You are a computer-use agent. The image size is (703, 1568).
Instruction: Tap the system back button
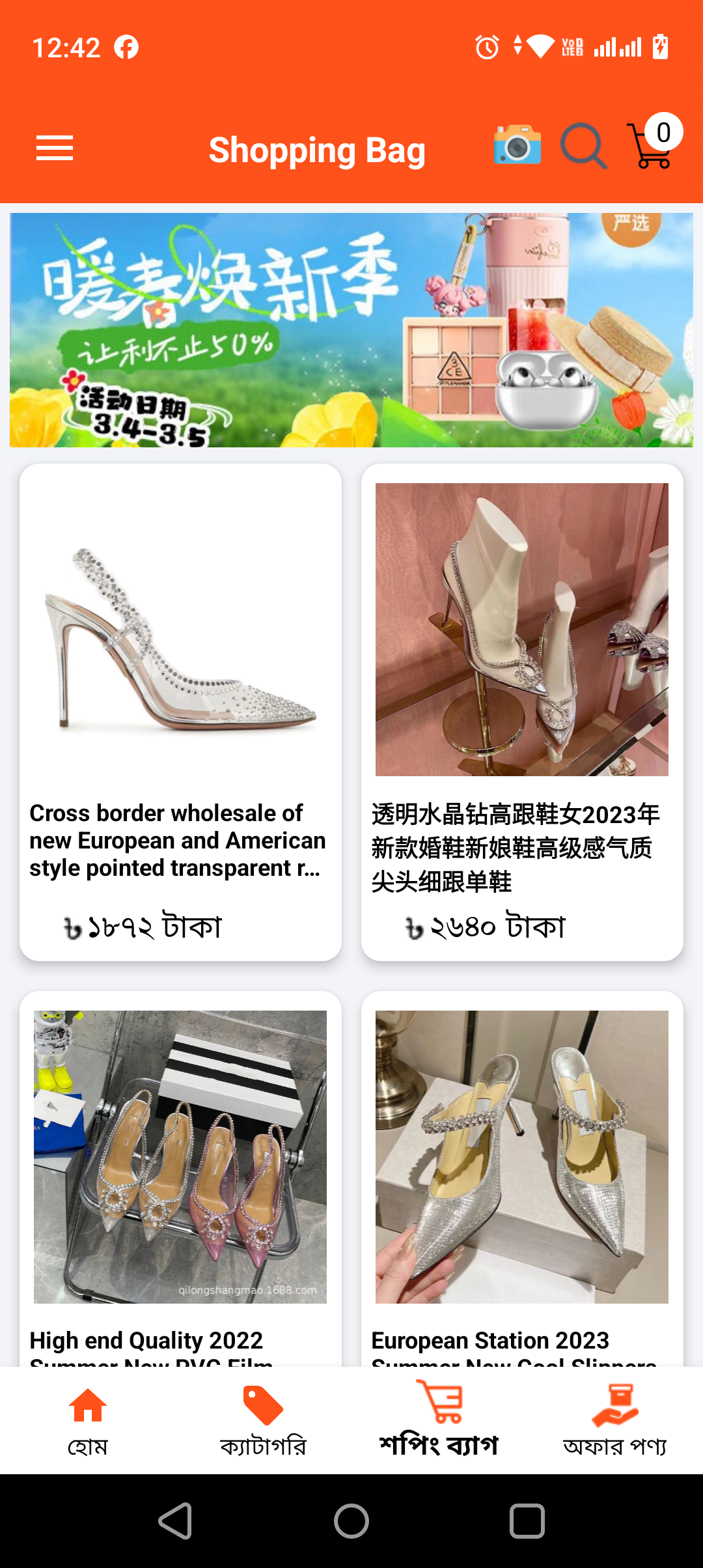[x=175, y=1521]
